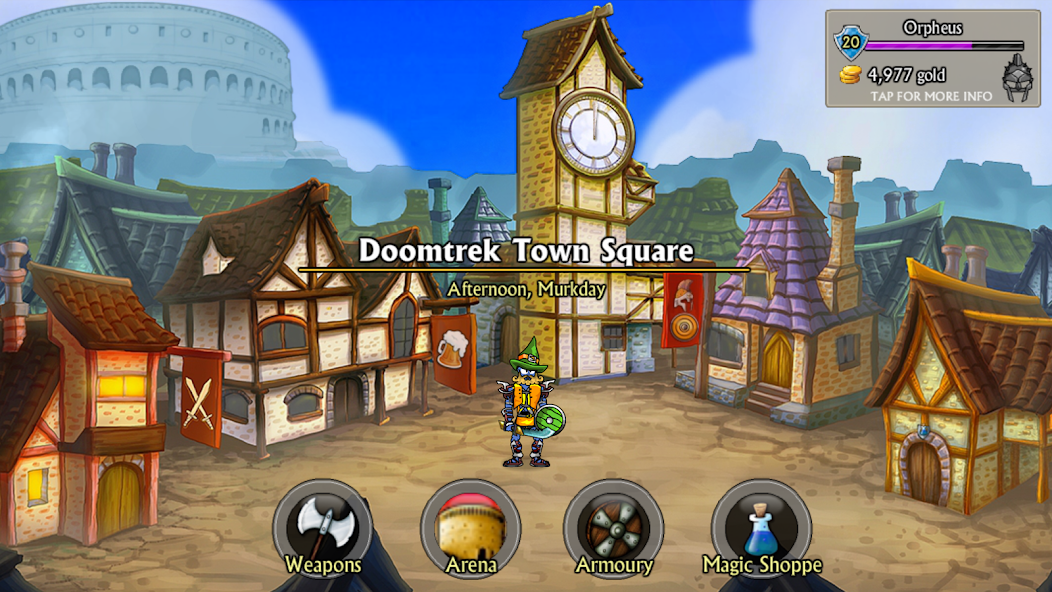Open the Magic Shoppe
The width and height of the screenshot is (1052, 592).
click(x=761, y=528)
